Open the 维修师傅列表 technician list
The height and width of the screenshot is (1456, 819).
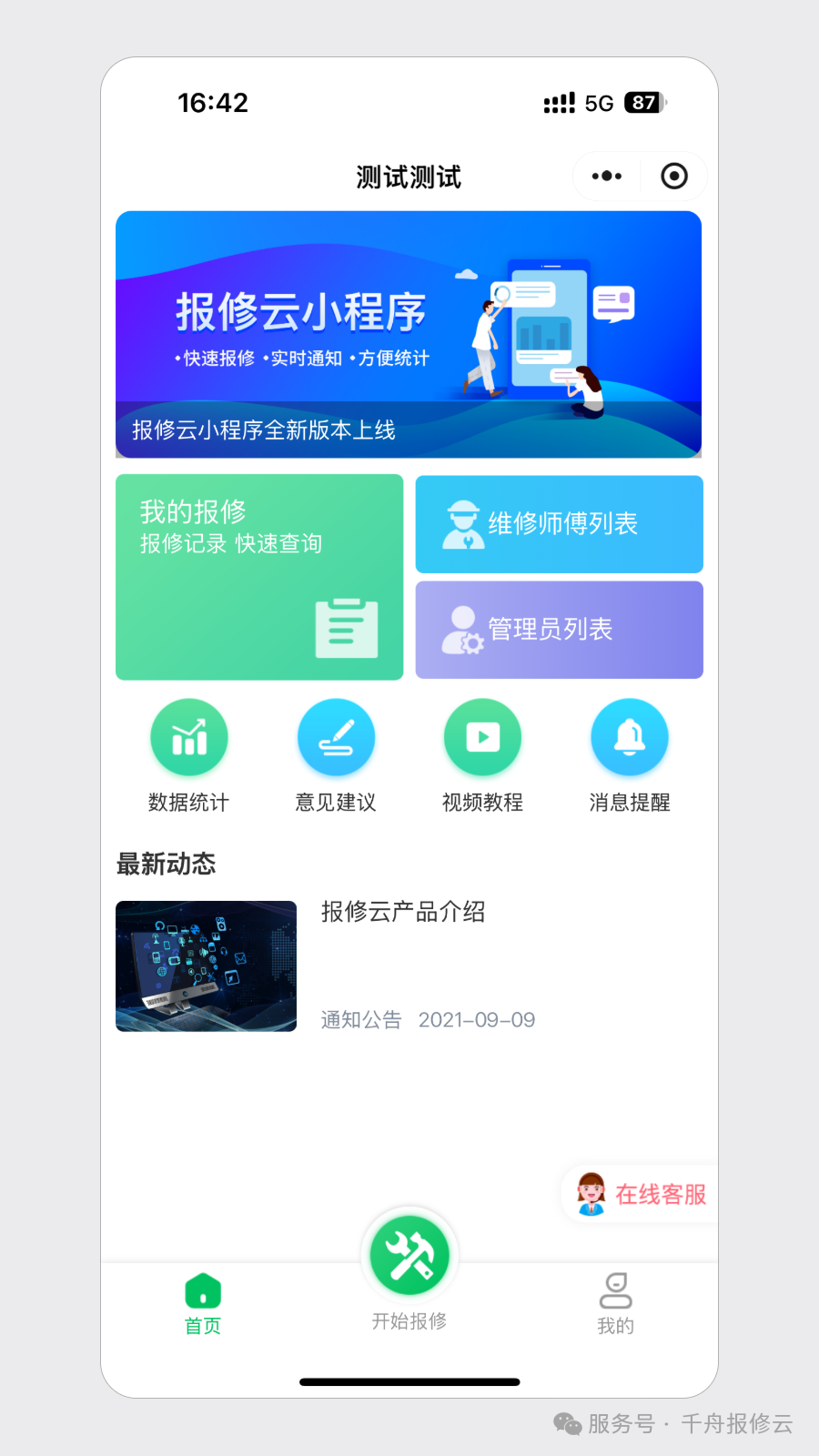[559, 523]
